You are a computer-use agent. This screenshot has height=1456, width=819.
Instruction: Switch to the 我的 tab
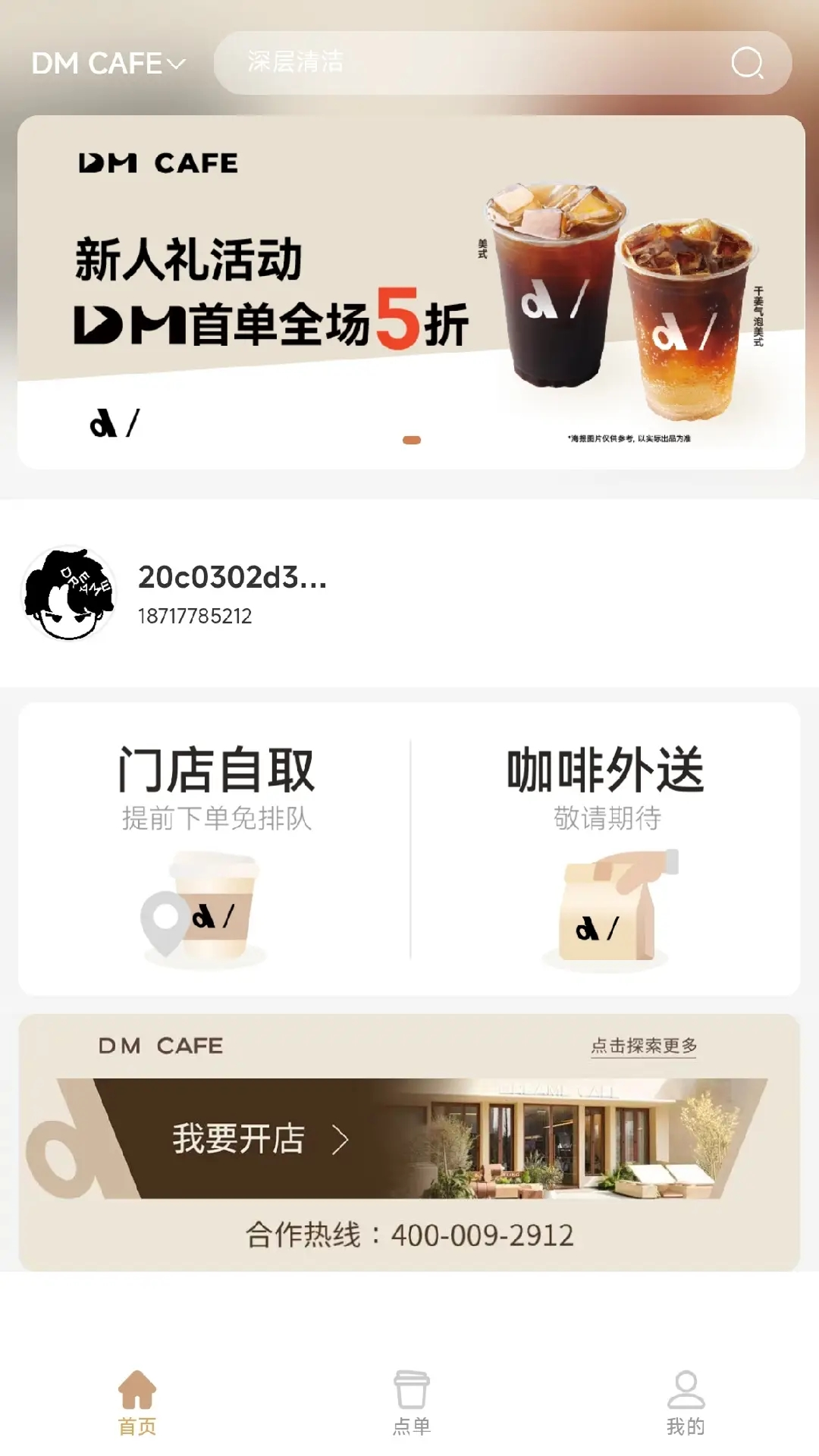coord(686,1402)
